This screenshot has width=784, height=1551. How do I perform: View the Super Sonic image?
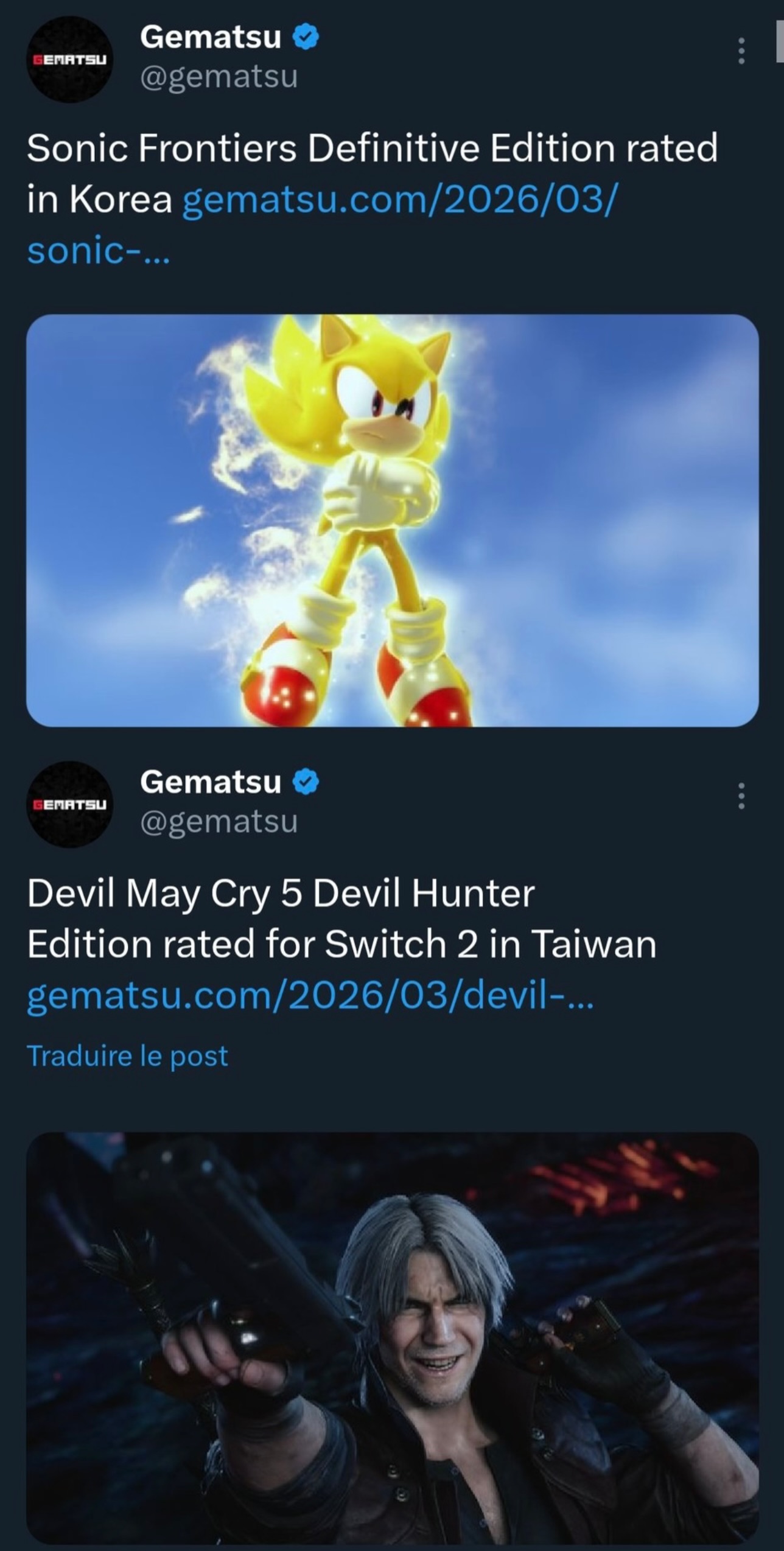click(393, 520)
